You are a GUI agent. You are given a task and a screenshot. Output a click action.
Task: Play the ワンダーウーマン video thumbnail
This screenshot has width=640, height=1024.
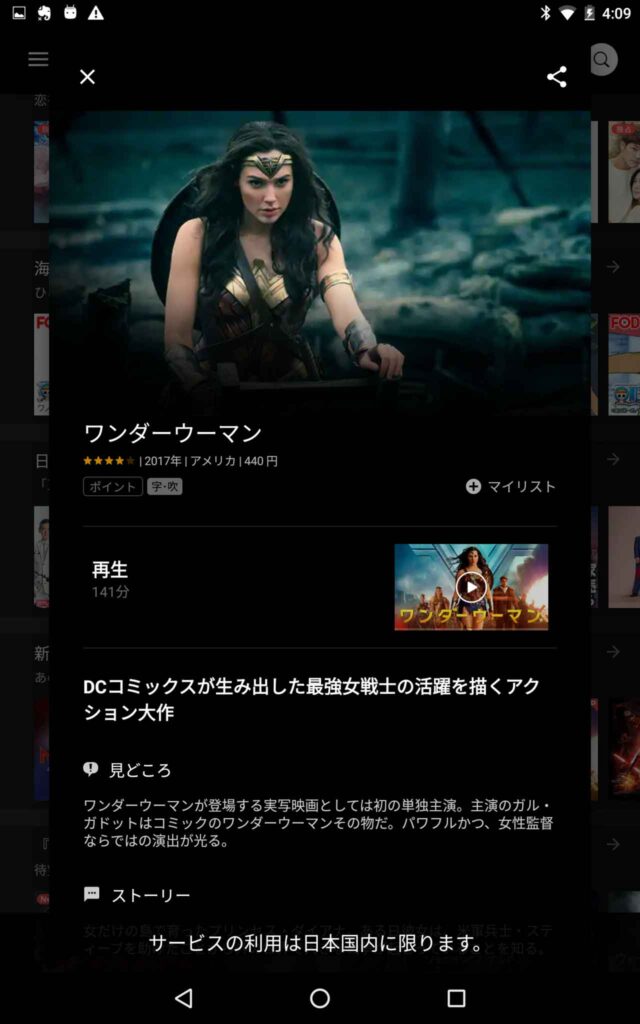click(471, 587)
